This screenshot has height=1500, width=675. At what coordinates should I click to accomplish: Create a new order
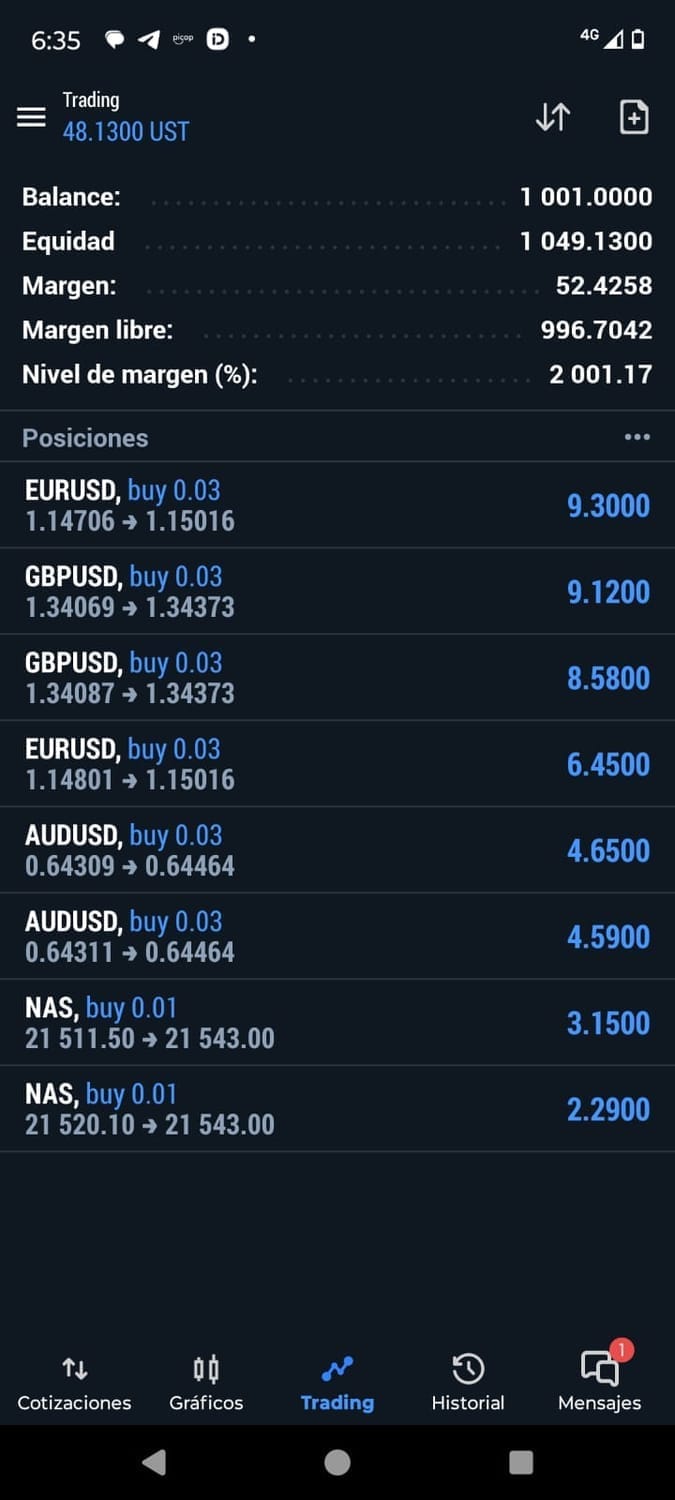pyautogui.click(x=634, y=117)
